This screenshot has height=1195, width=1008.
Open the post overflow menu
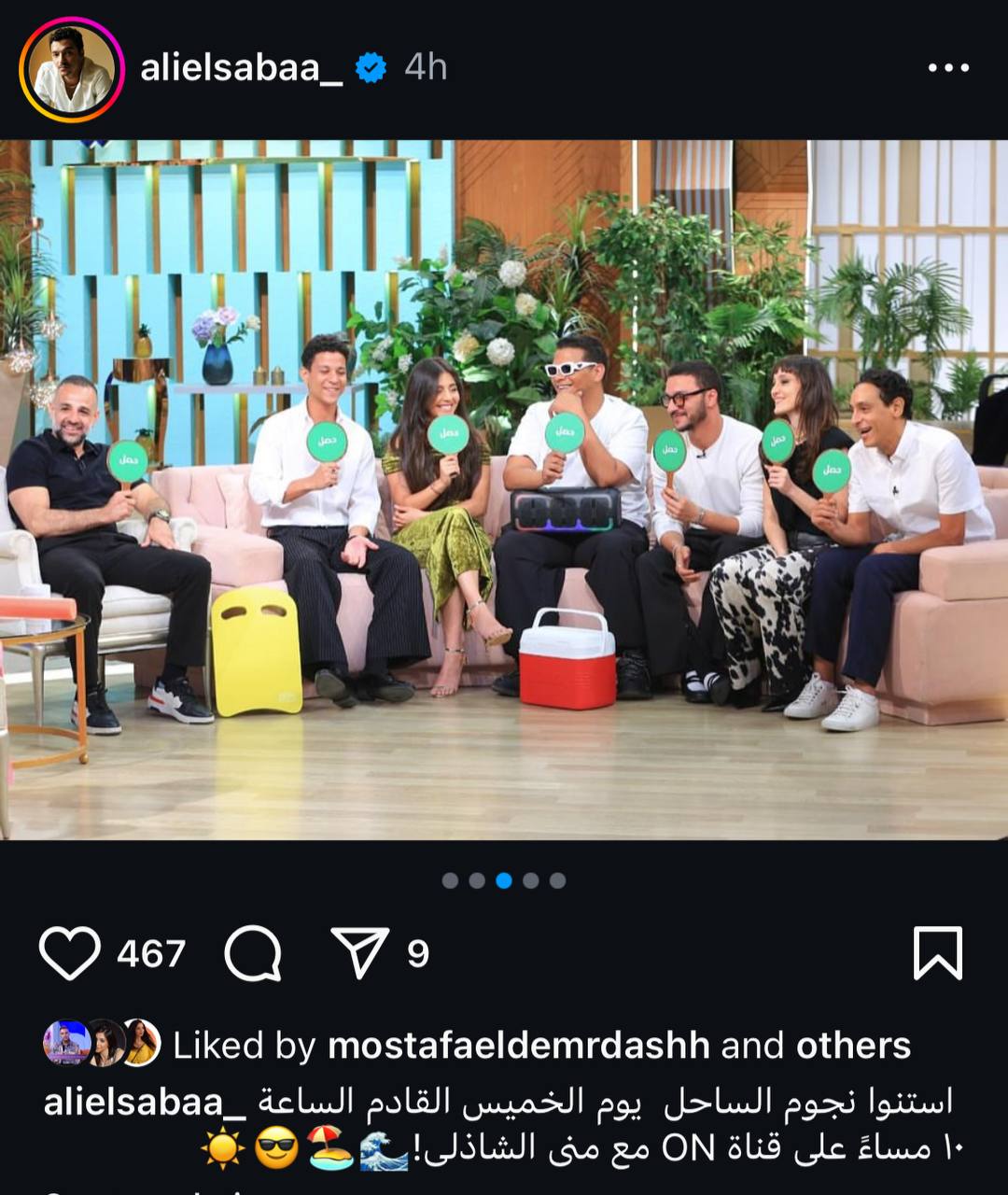pos(948,68)
